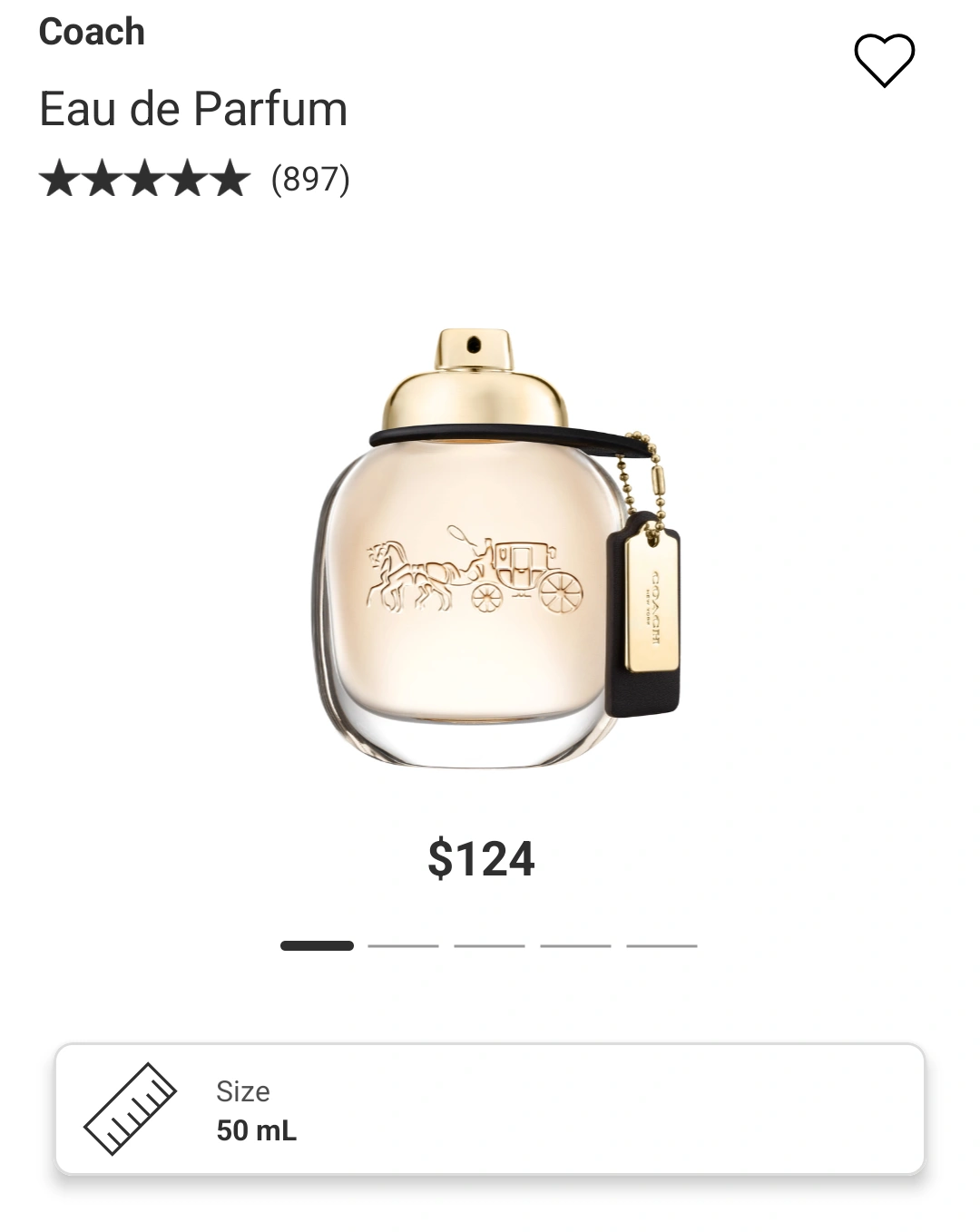
Task: Add Coach perfume to favorites with heart
Action: (884, 60)
